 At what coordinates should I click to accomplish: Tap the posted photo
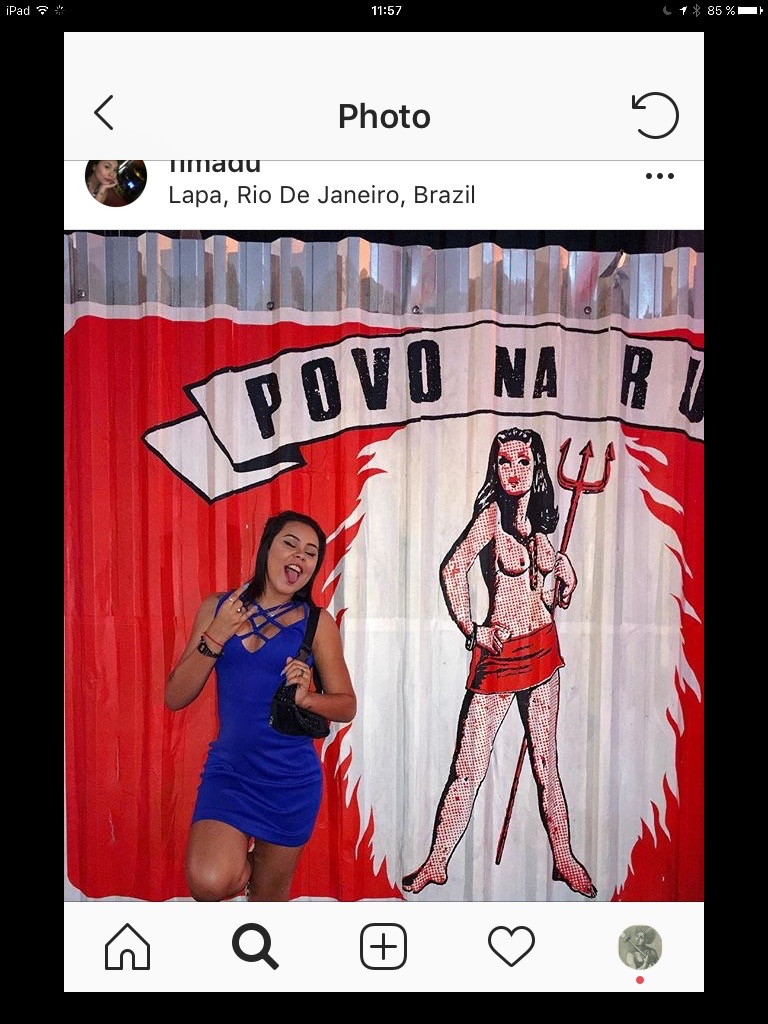(x=384, y=566)
